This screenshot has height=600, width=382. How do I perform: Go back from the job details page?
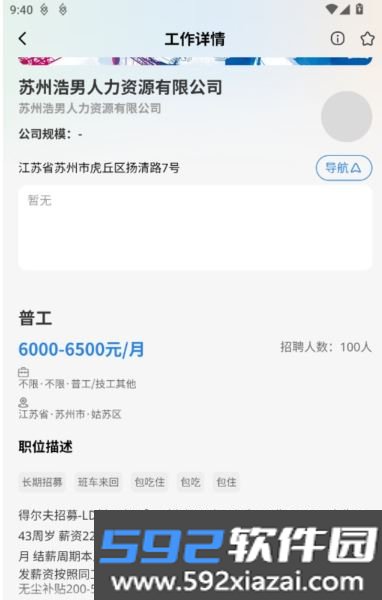[x=23, y=39]
